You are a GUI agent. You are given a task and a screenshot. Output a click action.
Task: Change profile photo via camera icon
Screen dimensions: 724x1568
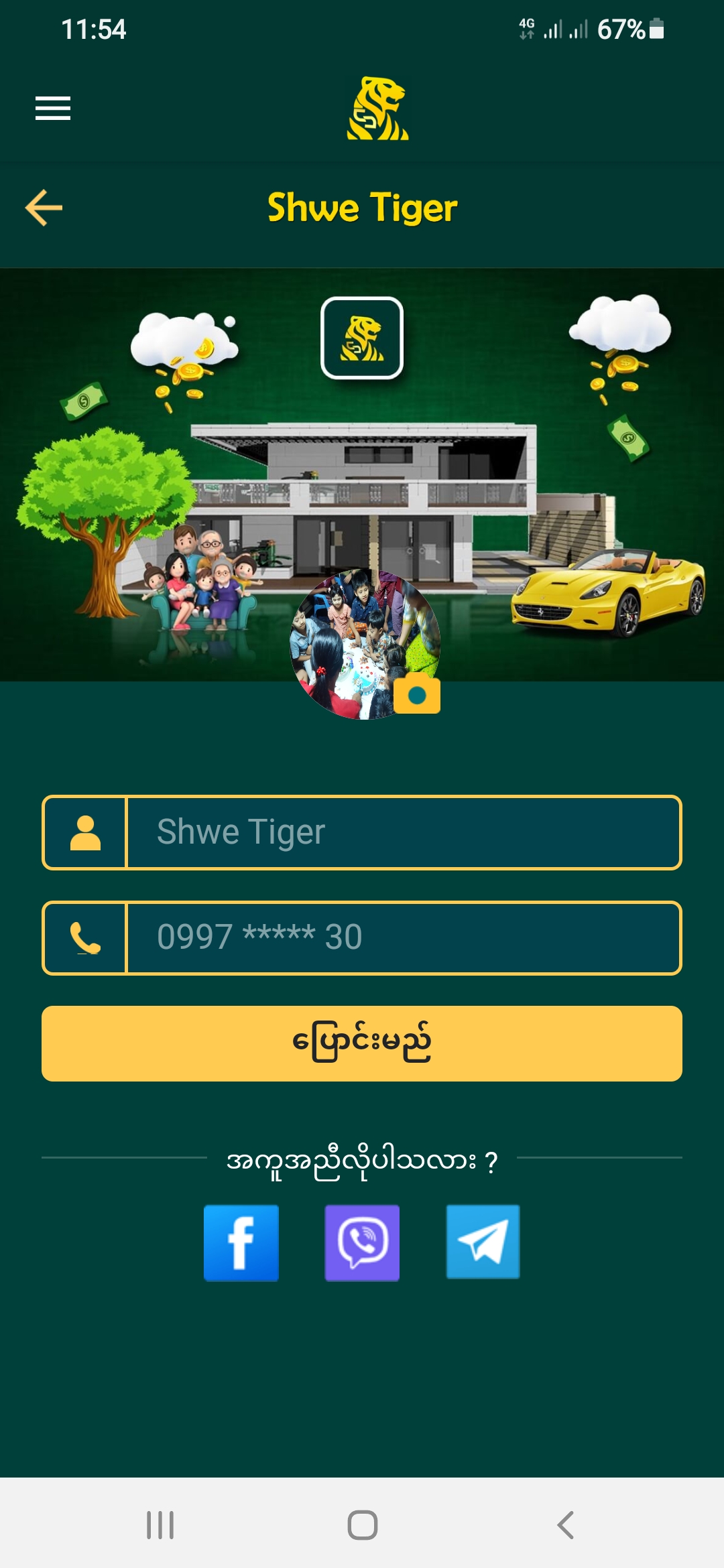pyautogui.click(x=417, y=695)
